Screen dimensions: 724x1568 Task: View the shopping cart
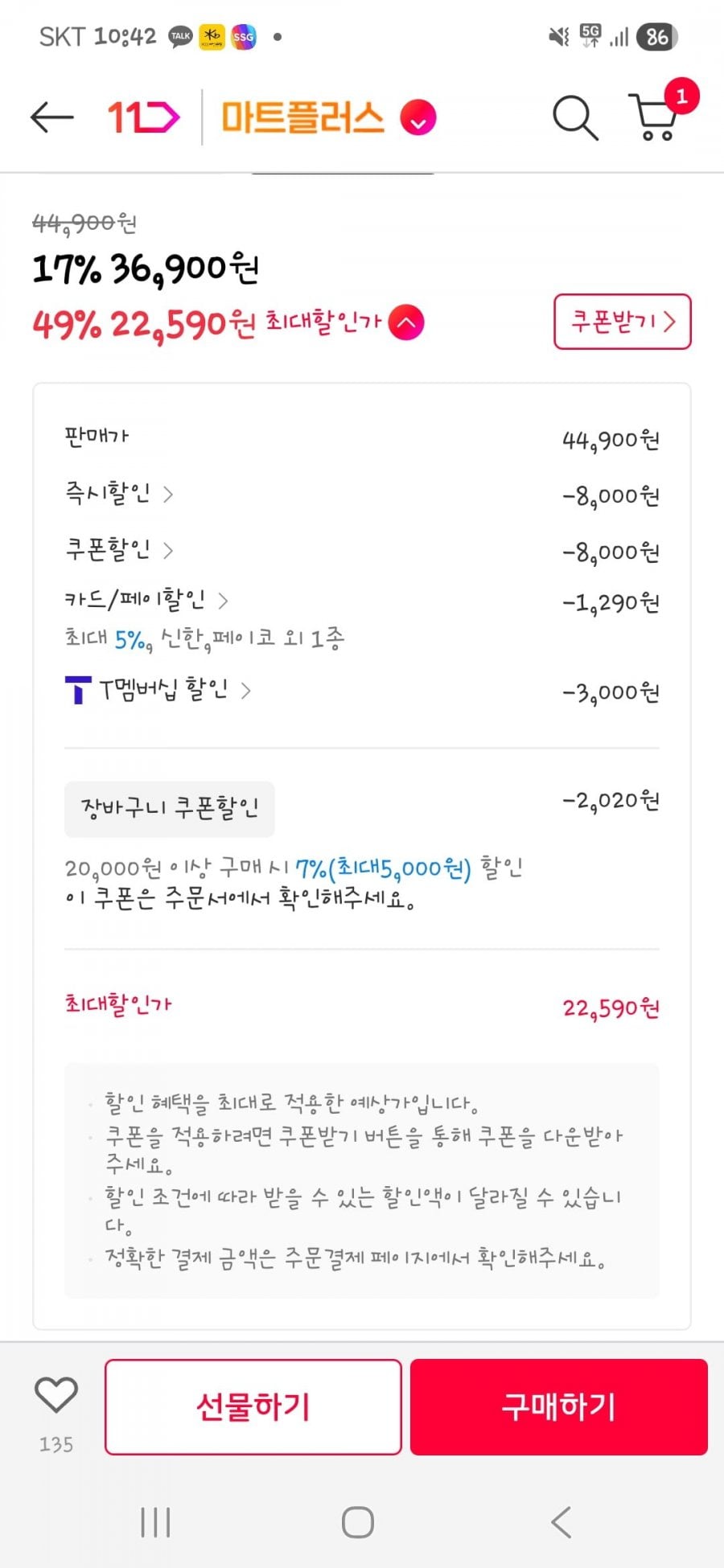pos(656,117)
